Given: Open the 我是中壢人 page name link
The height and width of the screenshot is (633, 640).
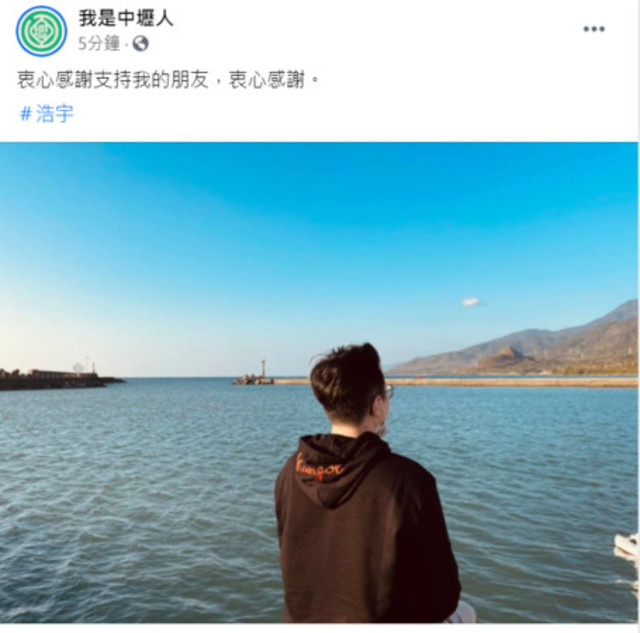Looking at the screenshot, I should [125, 18].
